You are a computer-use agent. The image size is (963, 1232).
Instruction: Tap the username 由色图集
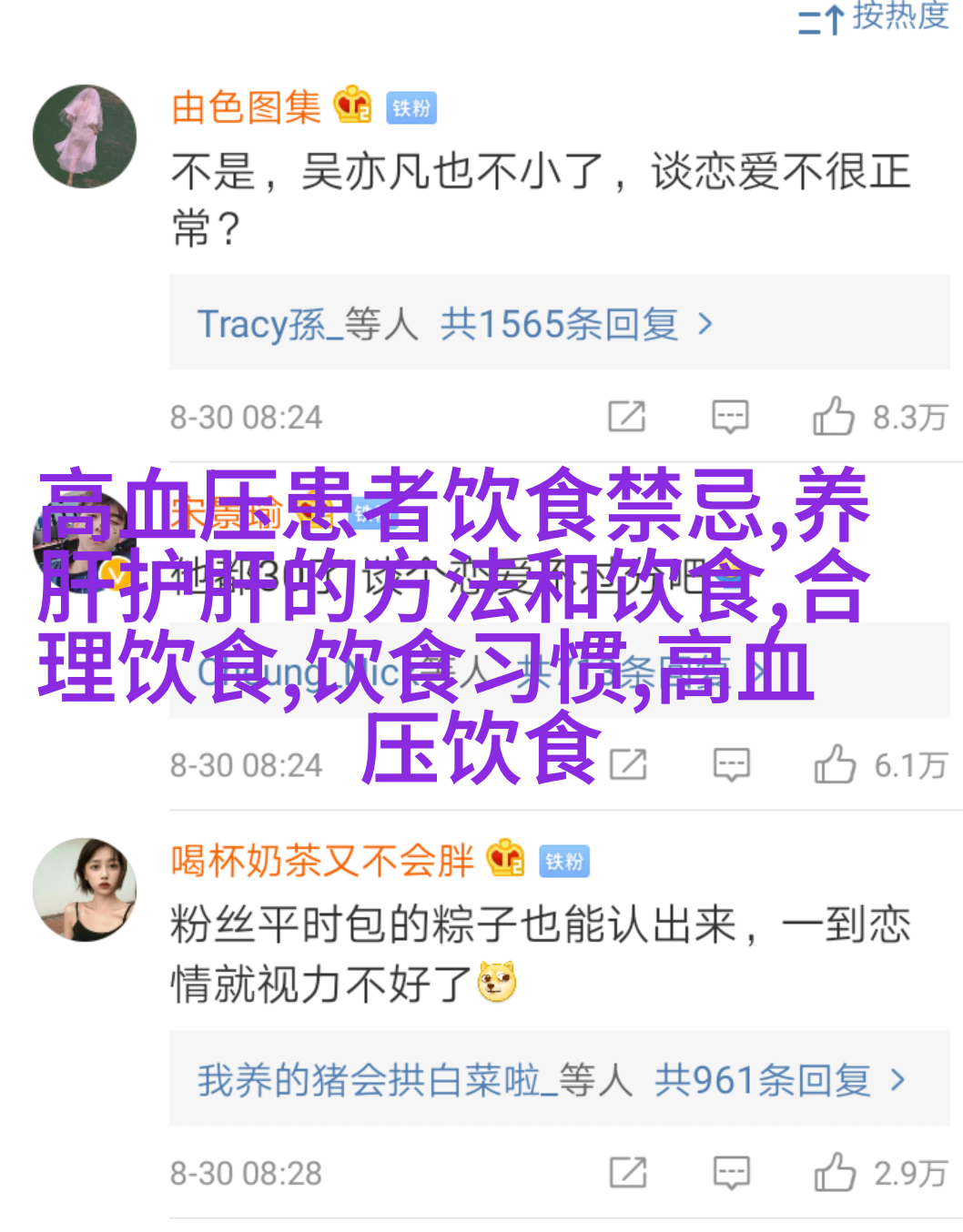246,107
